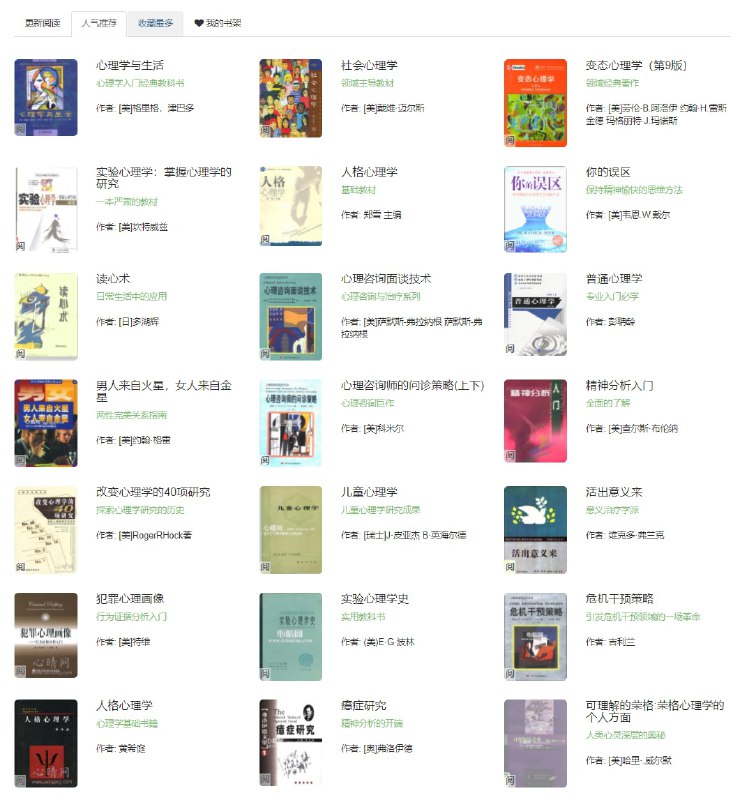Select the 收藏最多 tab
This screenshot has width=740, height=800.
point(154,22)
